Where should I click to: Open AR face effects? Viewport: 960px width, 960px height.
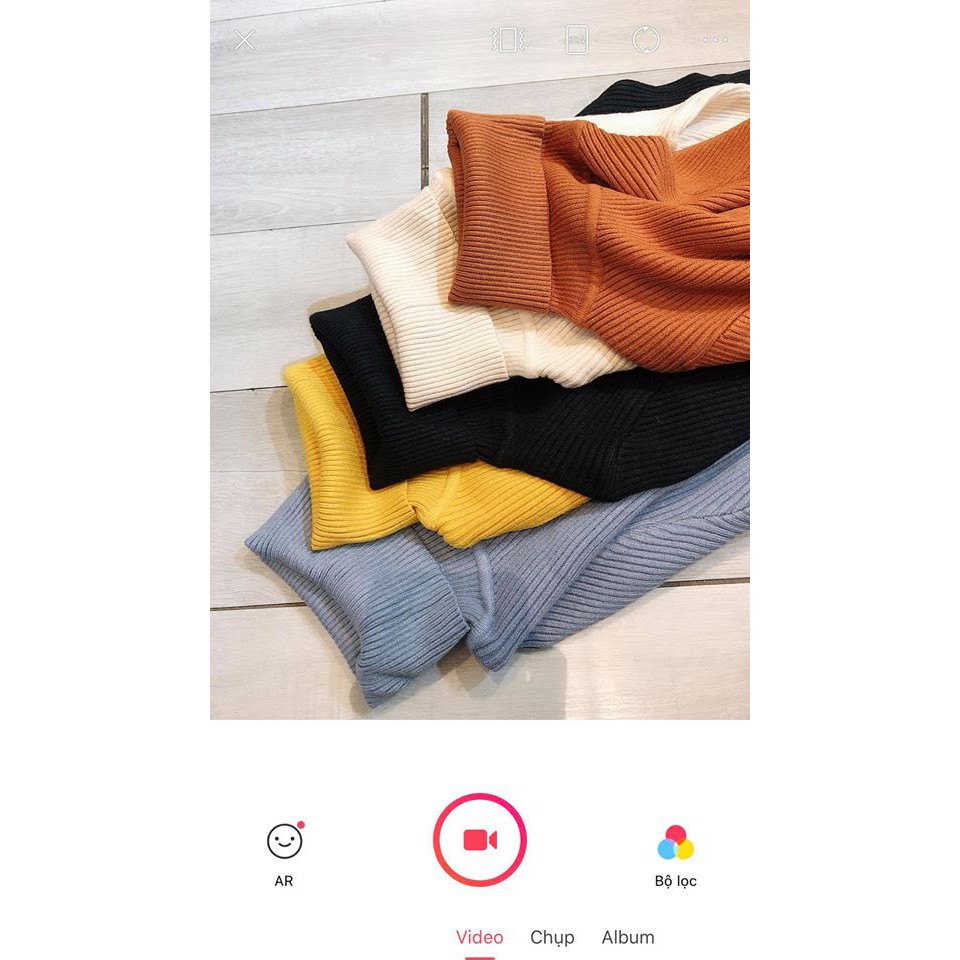pyautogui.click(x=284, y=842)
